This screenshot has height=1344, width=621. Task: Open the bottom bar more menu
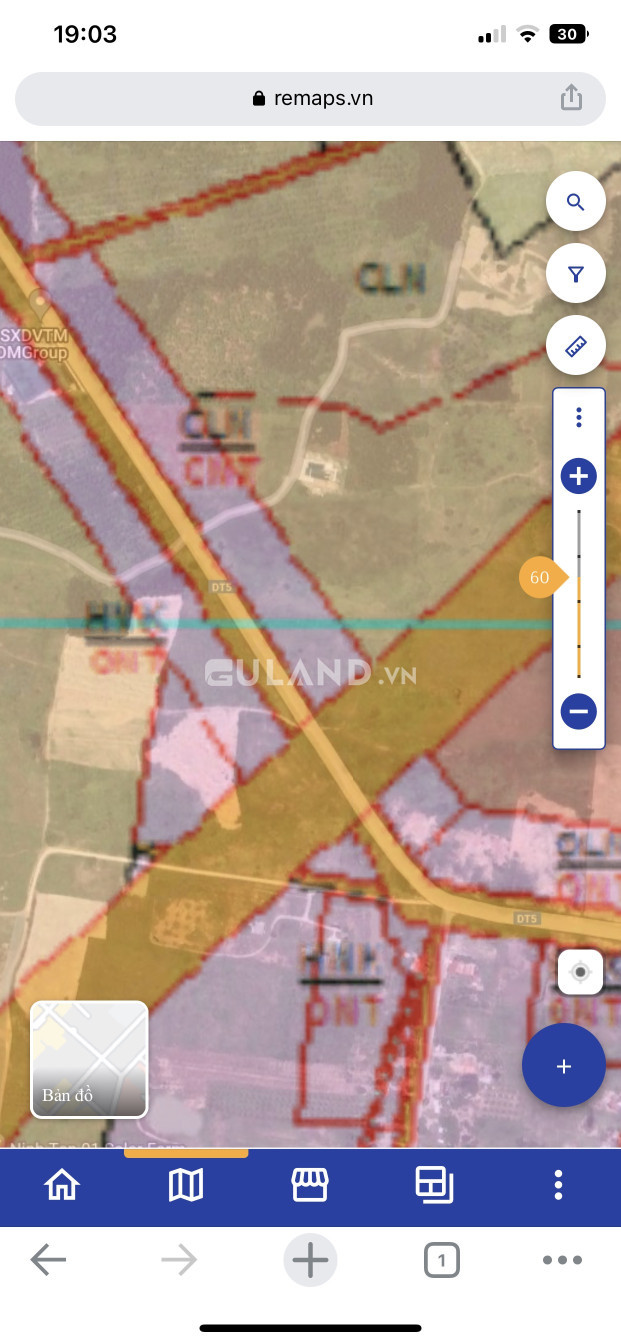558,1185
